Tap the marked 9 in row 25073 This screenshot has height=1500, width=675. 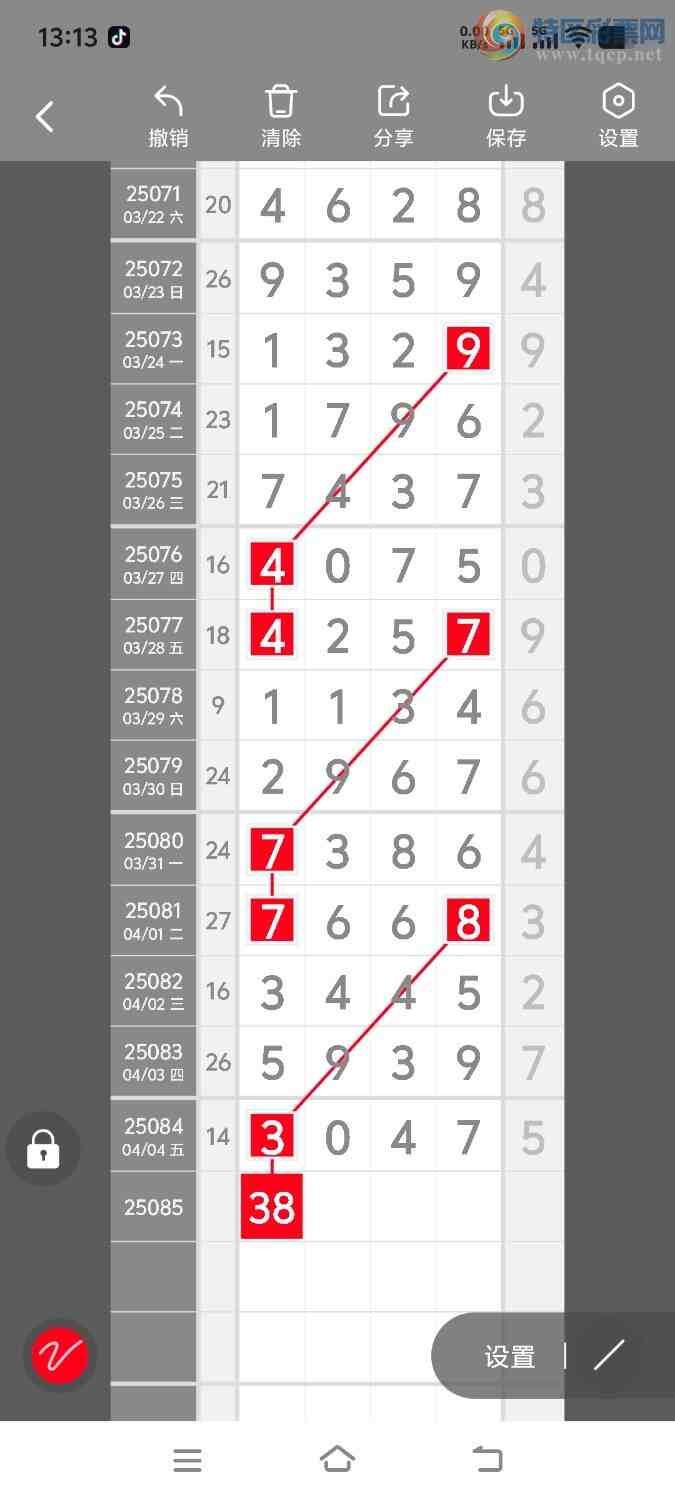pos(468,349)
